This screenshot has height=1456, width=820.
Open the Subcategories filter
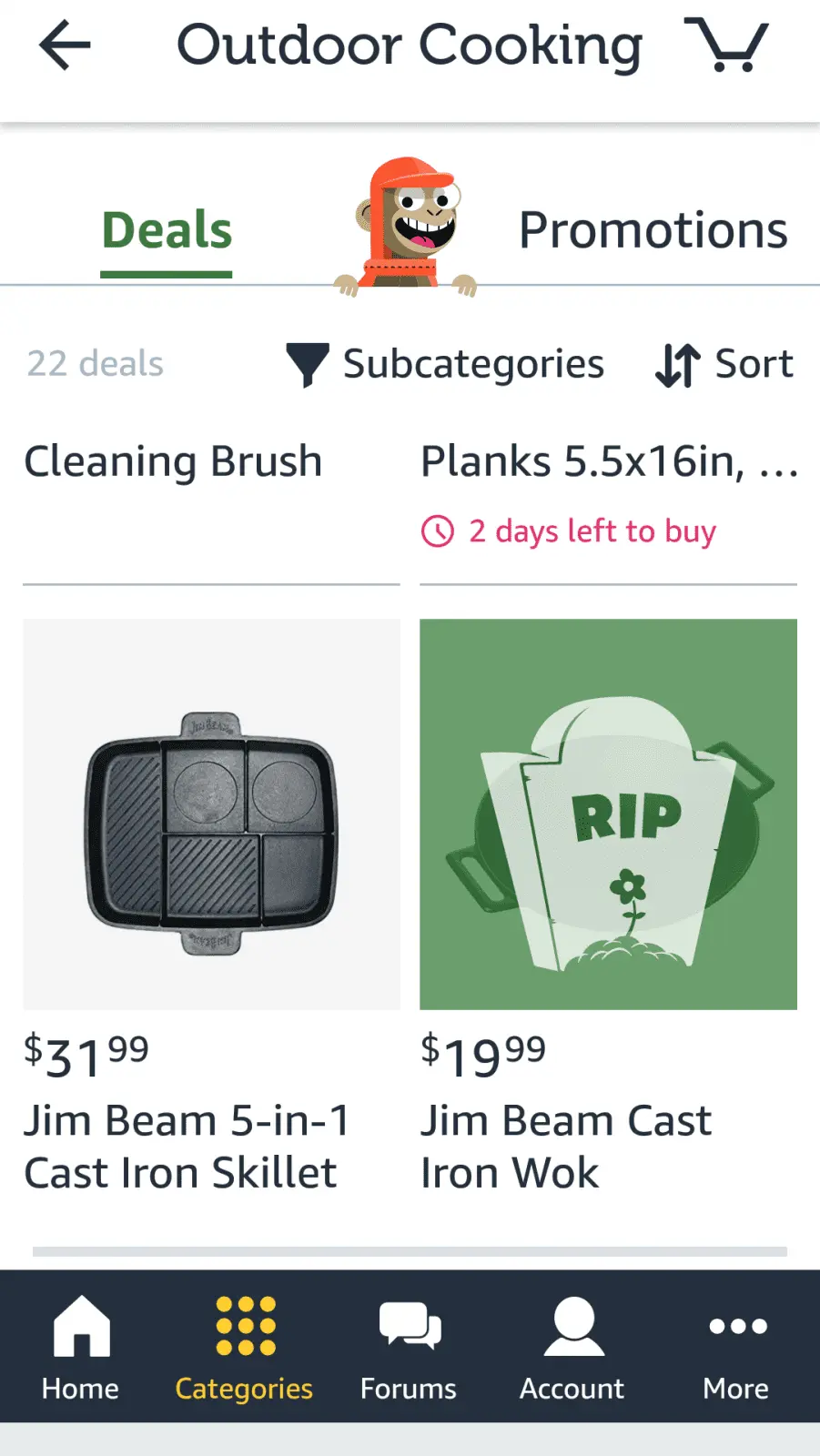(445, 365)
